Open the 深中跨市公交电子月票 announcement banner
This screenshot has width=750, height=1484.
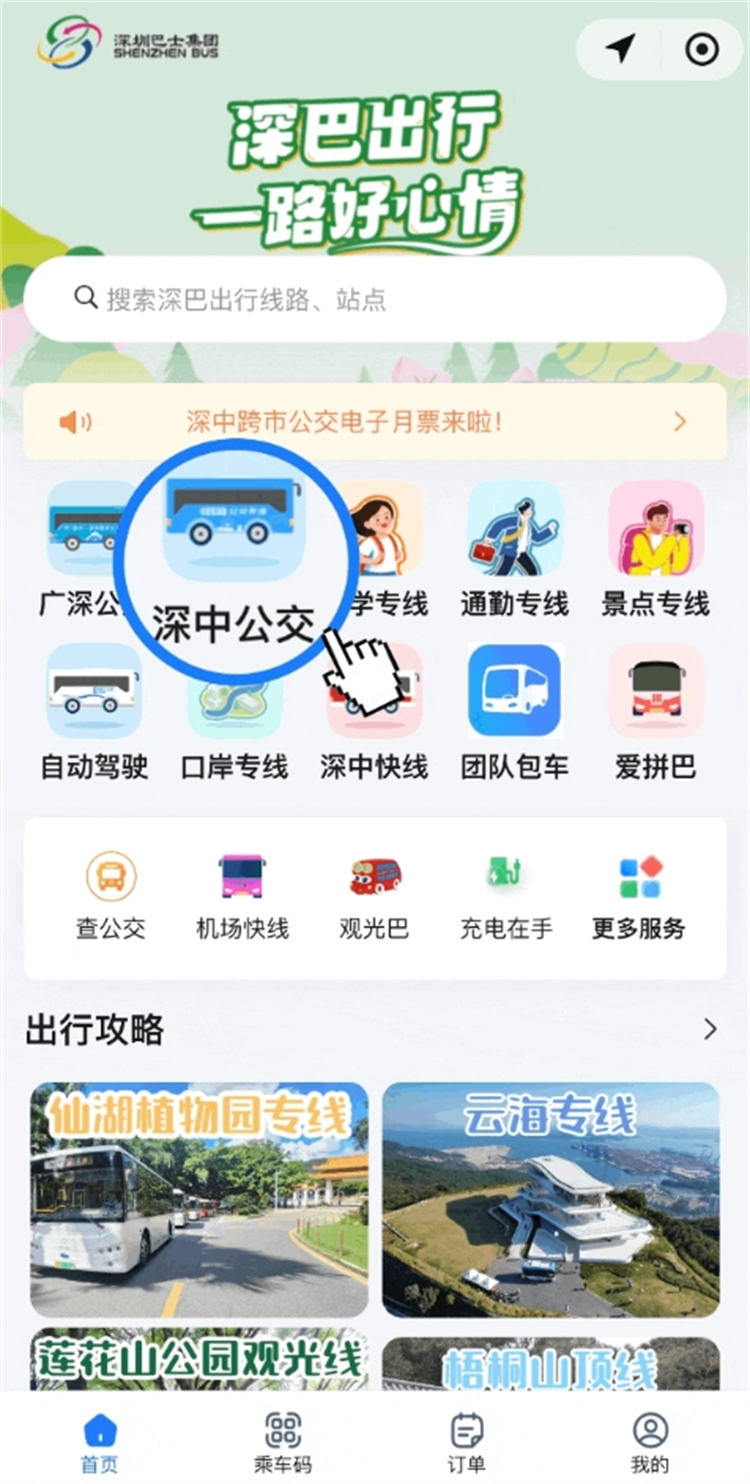click(x=375, y=422)
